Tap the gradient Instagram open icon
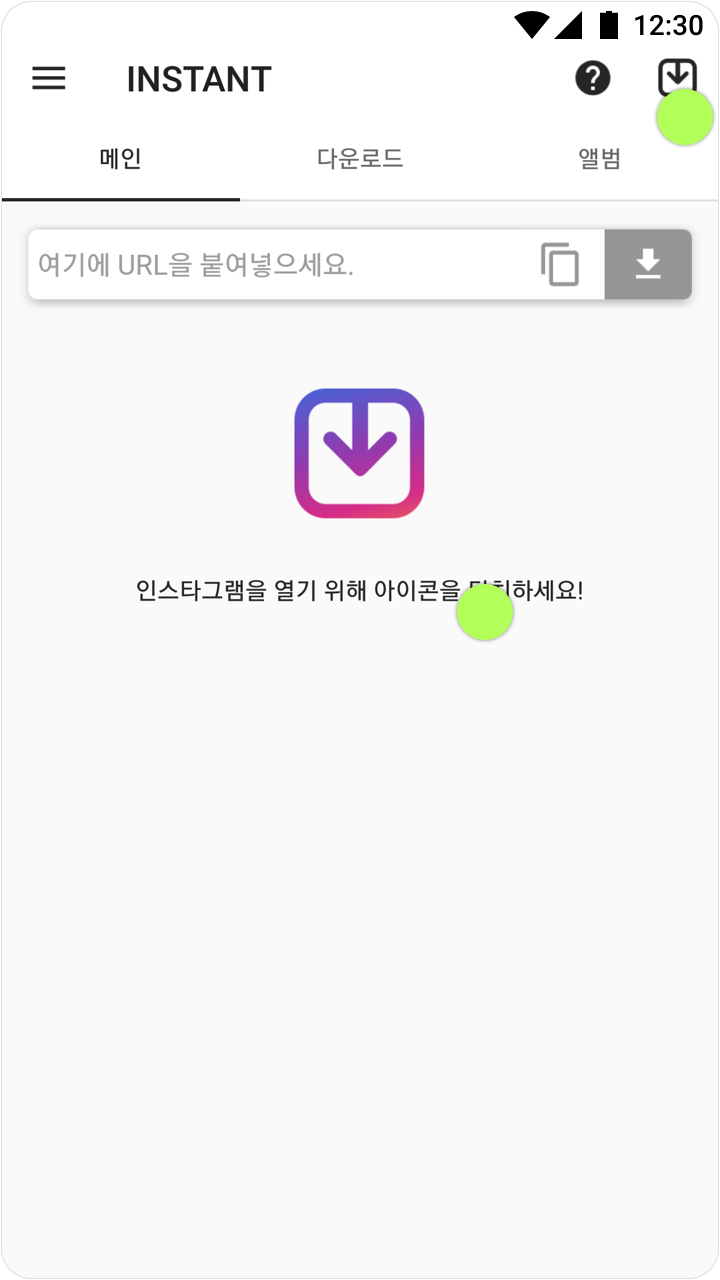720x1280 pixels. coord(360,453)
